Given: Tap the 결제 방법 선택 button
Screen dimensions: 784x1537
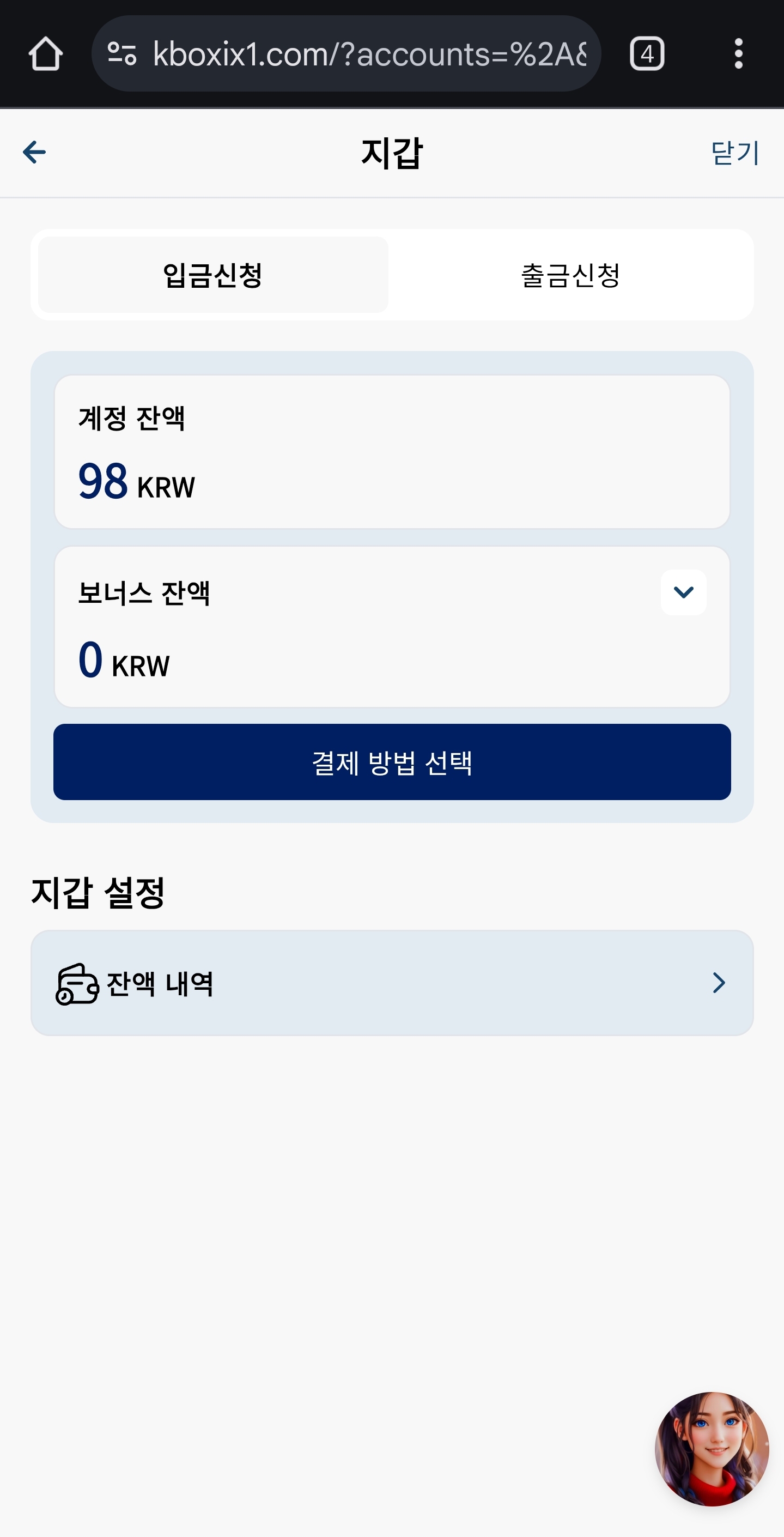Looking at the screenshot, I should click(392, 762).
